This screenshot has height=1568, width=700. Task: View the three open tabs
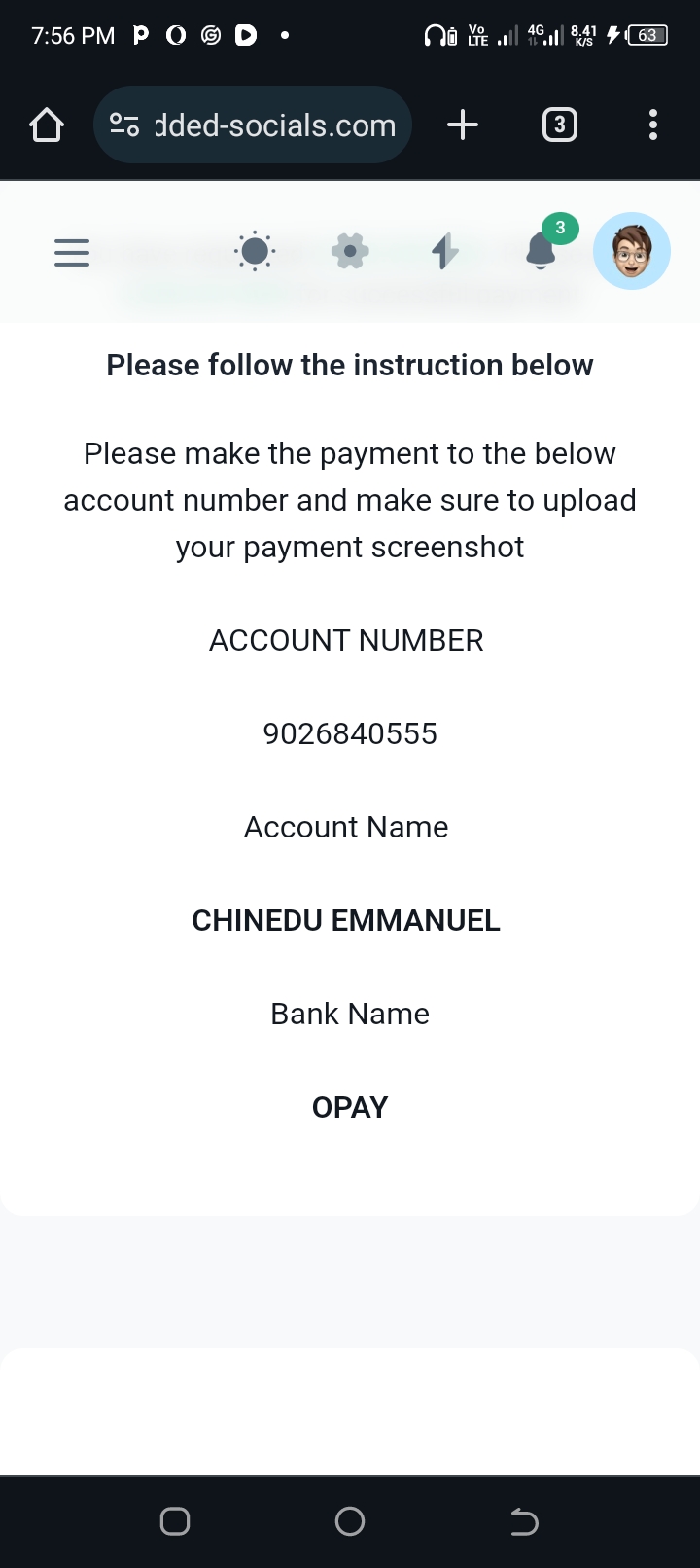click(559, 125)
